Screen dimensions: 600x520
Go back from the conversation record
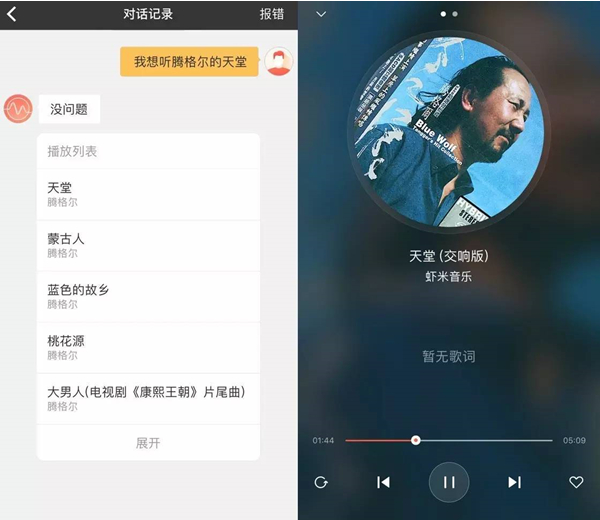pyautogui.click(x=12, y=14)
